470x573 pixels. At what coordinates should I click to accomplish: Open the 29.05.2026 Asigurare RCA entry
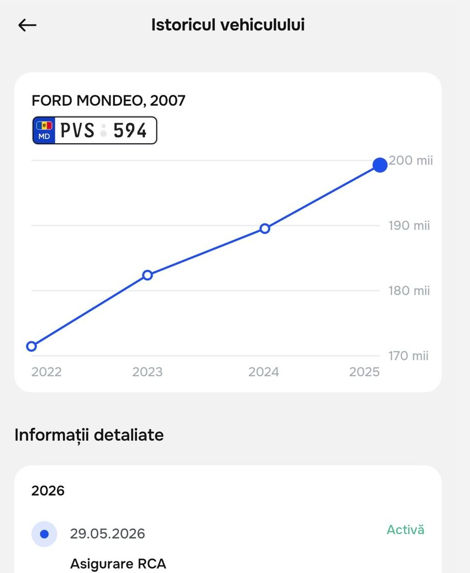tap(228, 547)
